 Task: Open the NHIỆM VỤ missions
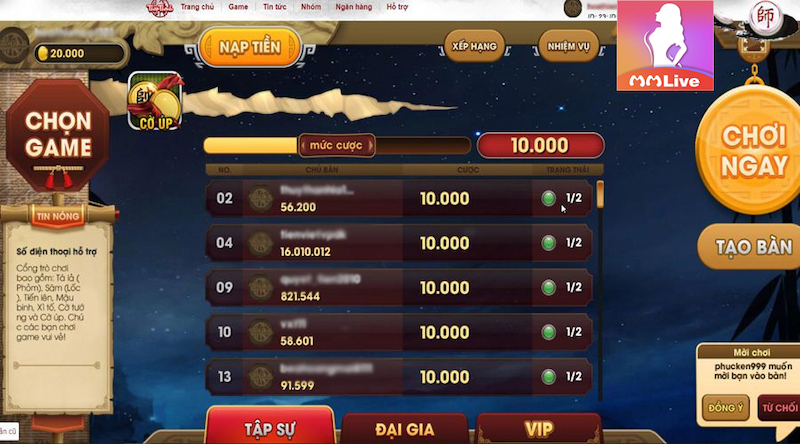point(568,47)
